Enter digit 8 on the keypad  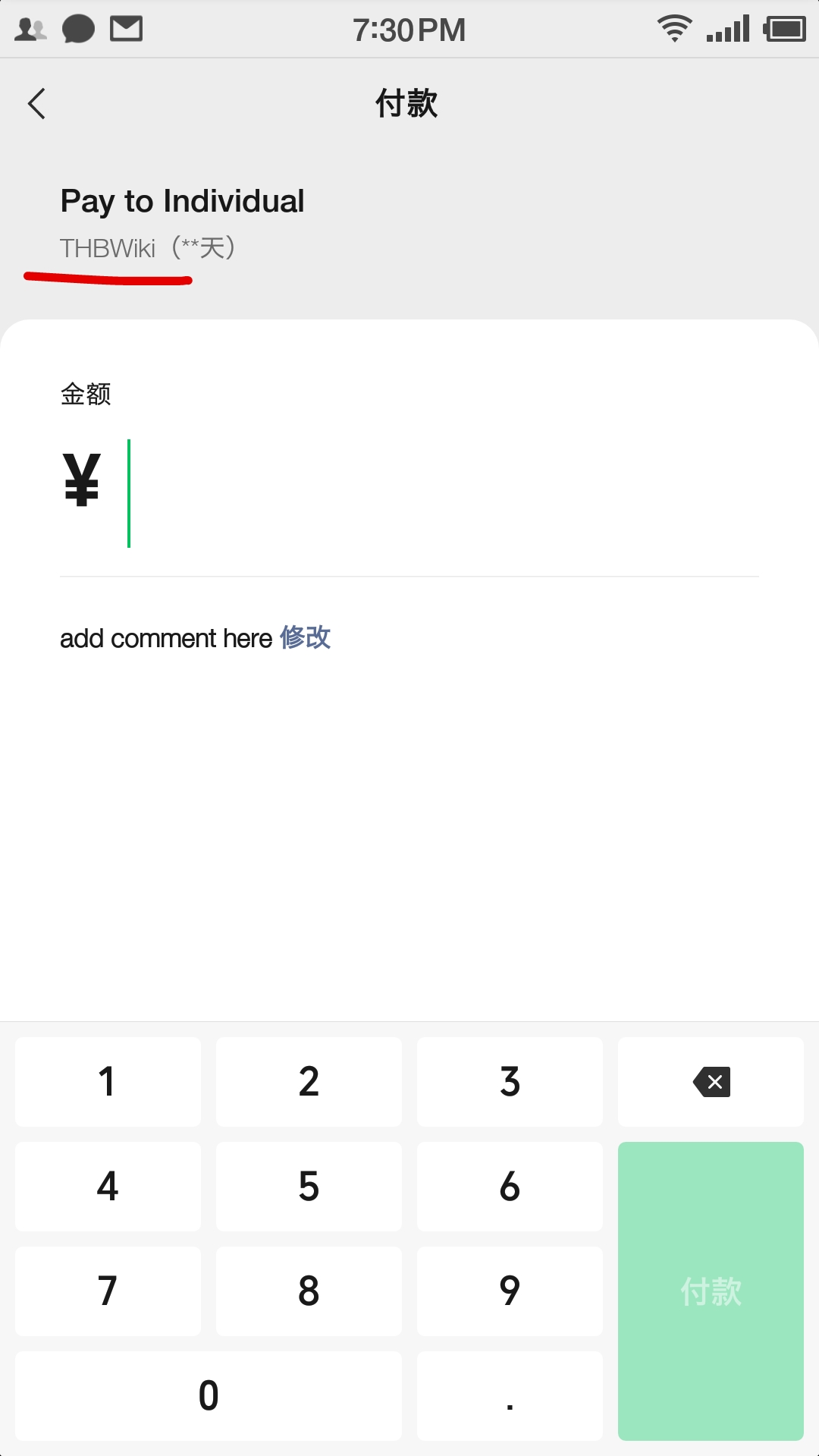pyautogui.click(x=309, y=1291)
